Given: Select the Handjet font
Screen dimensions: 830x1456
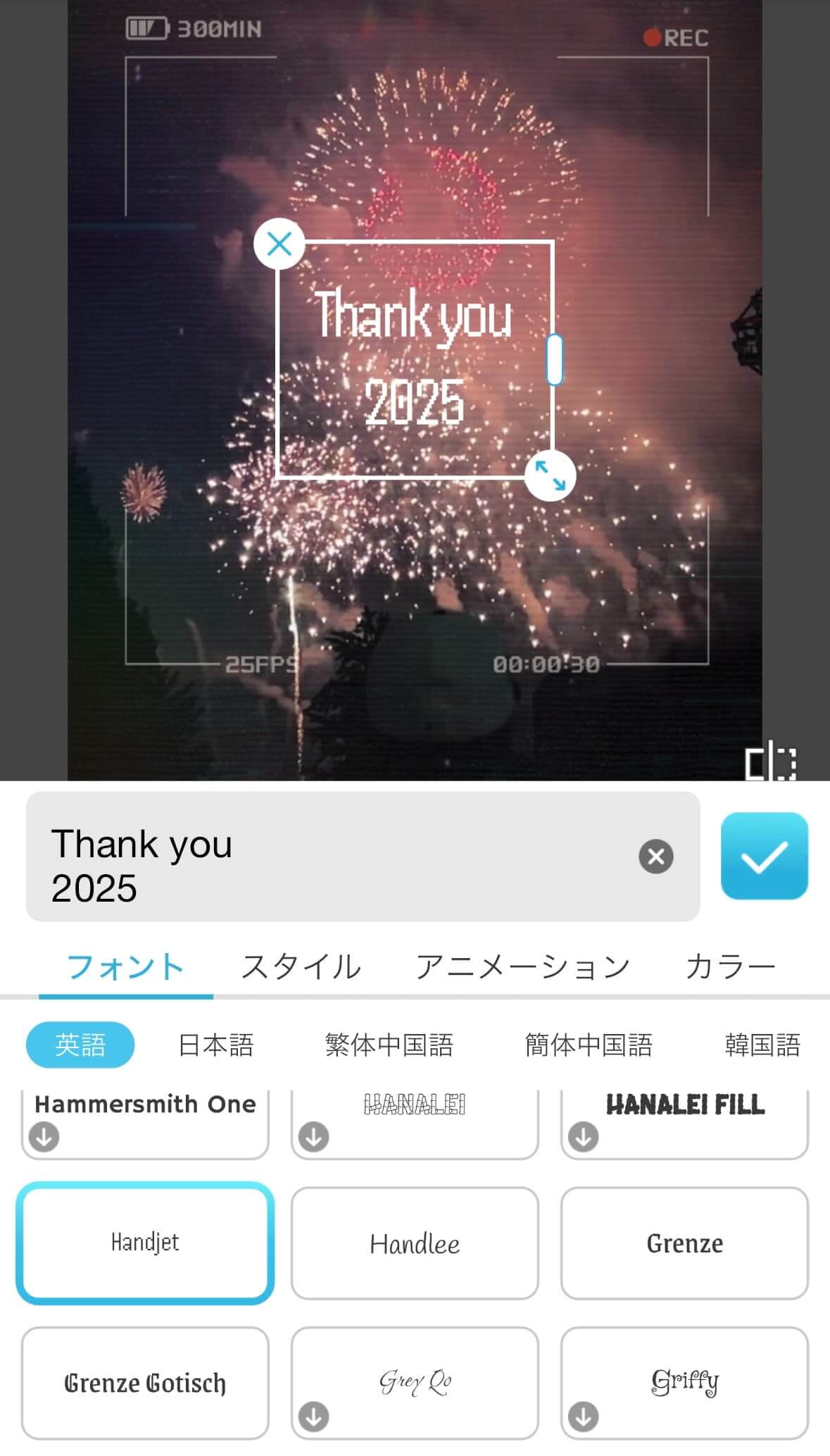Looking at the screenshot, I should [145, 1243].
